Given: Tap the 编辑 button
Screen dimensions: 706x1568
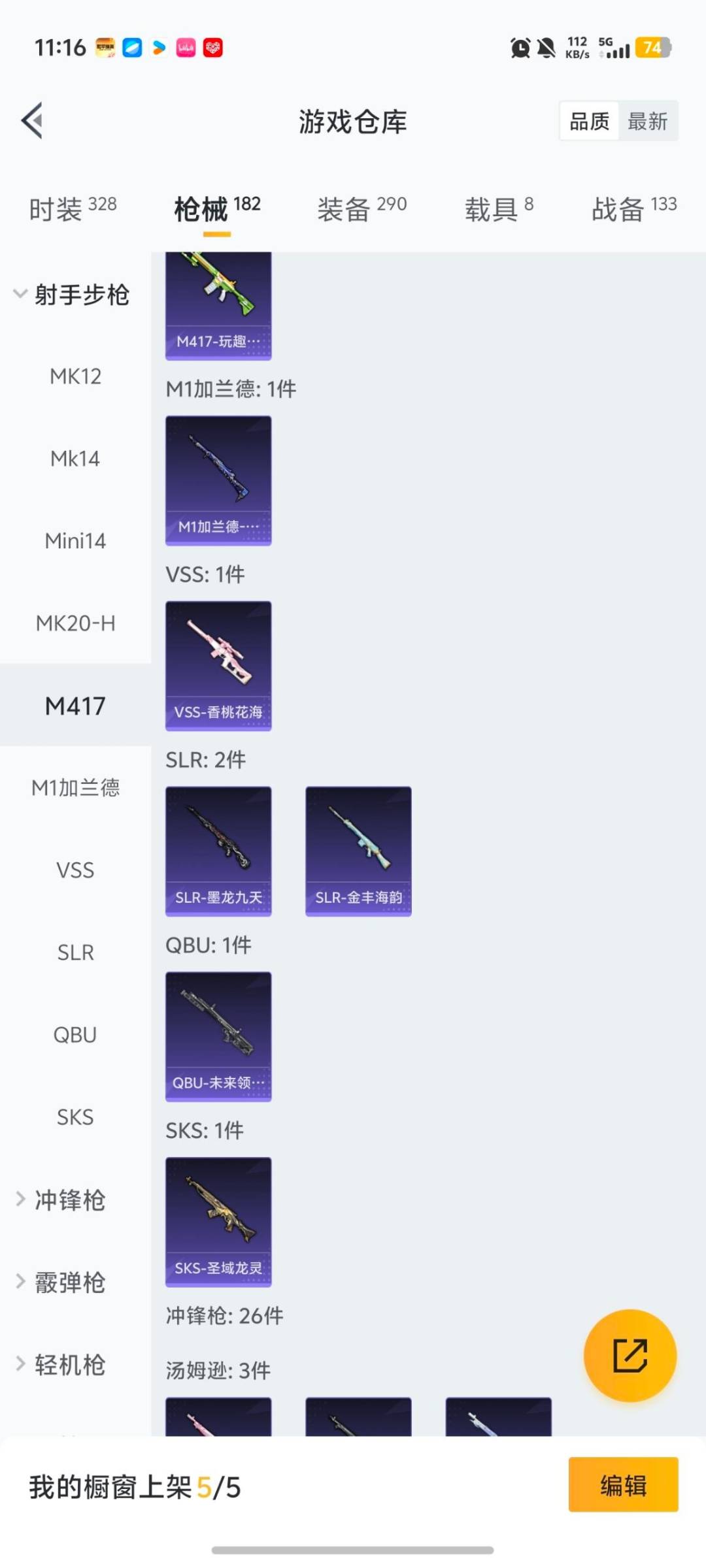Looking at the screenshot, I should point(623,1484).
